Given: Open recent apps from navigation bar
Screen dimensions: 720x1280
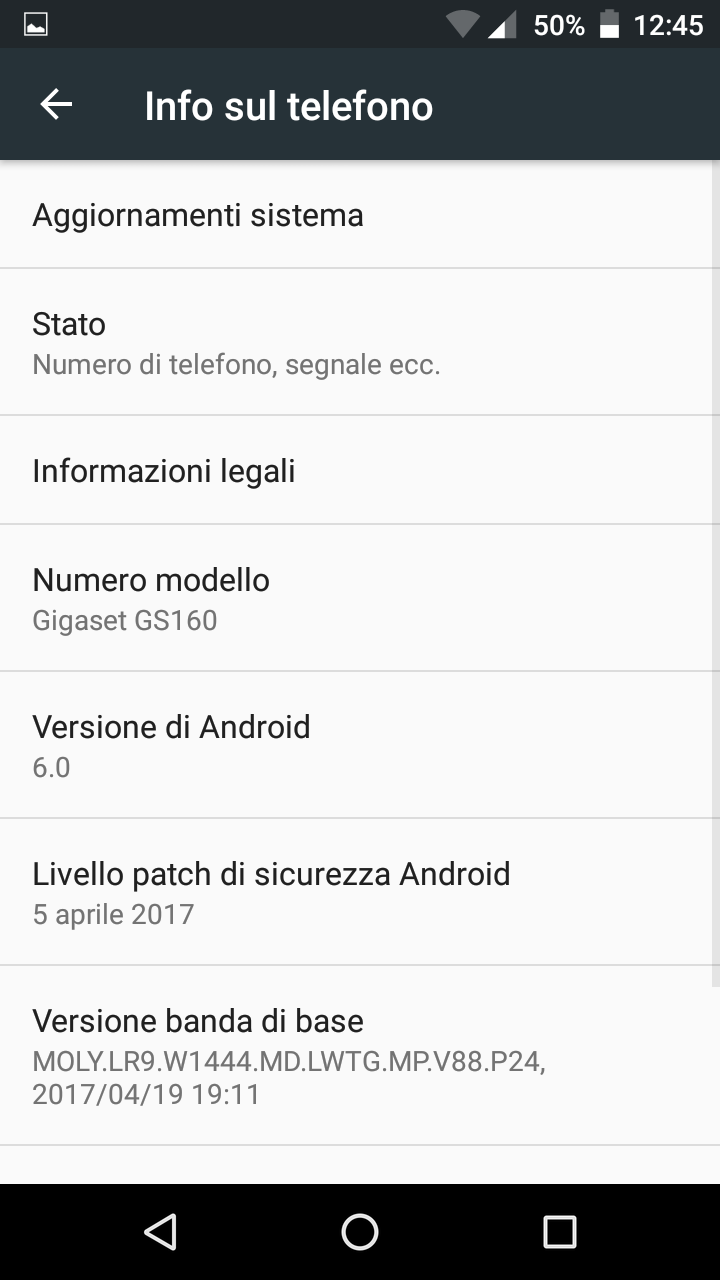Looking at the screenshot, I should [x=560, y=1232].
